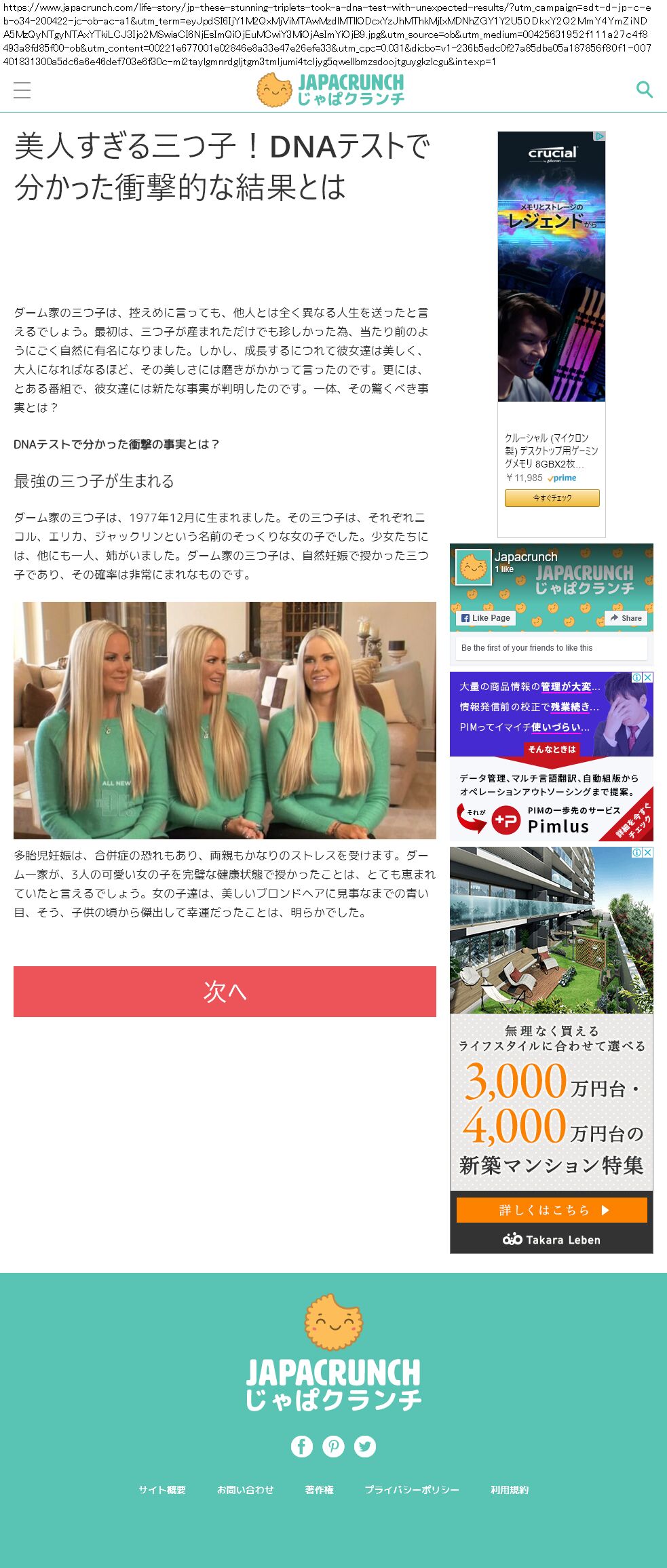Open the hamburger menu
This screenshot has height=1568, width=667.
(22, 90)
